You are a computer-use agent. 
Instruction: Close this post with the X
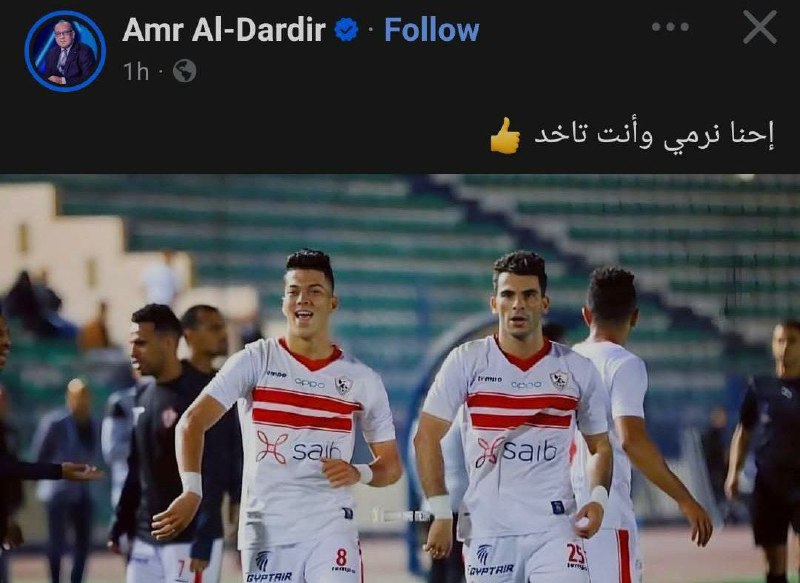760,27
